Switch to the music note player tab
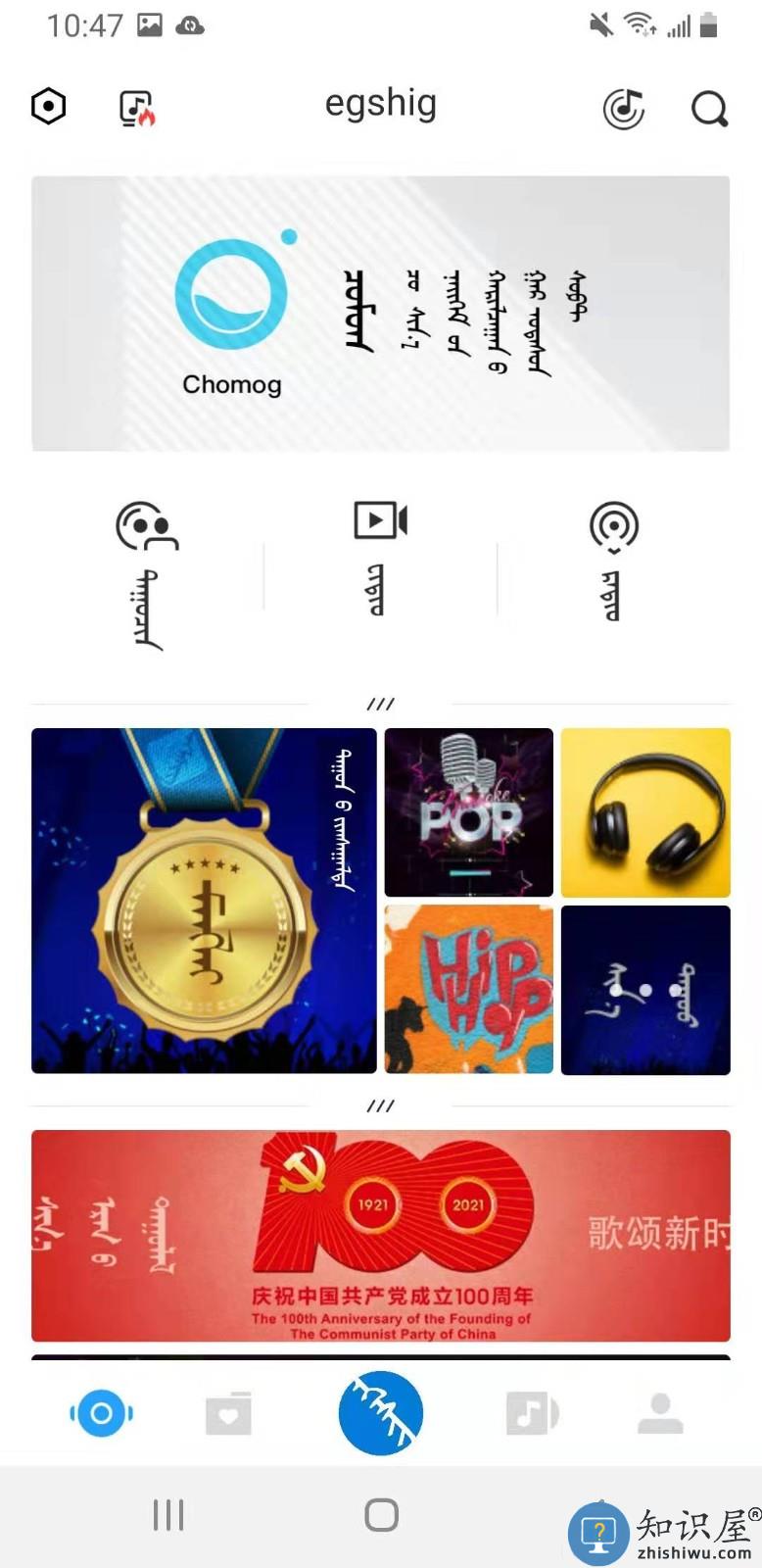 click(x=532, y=1413)
